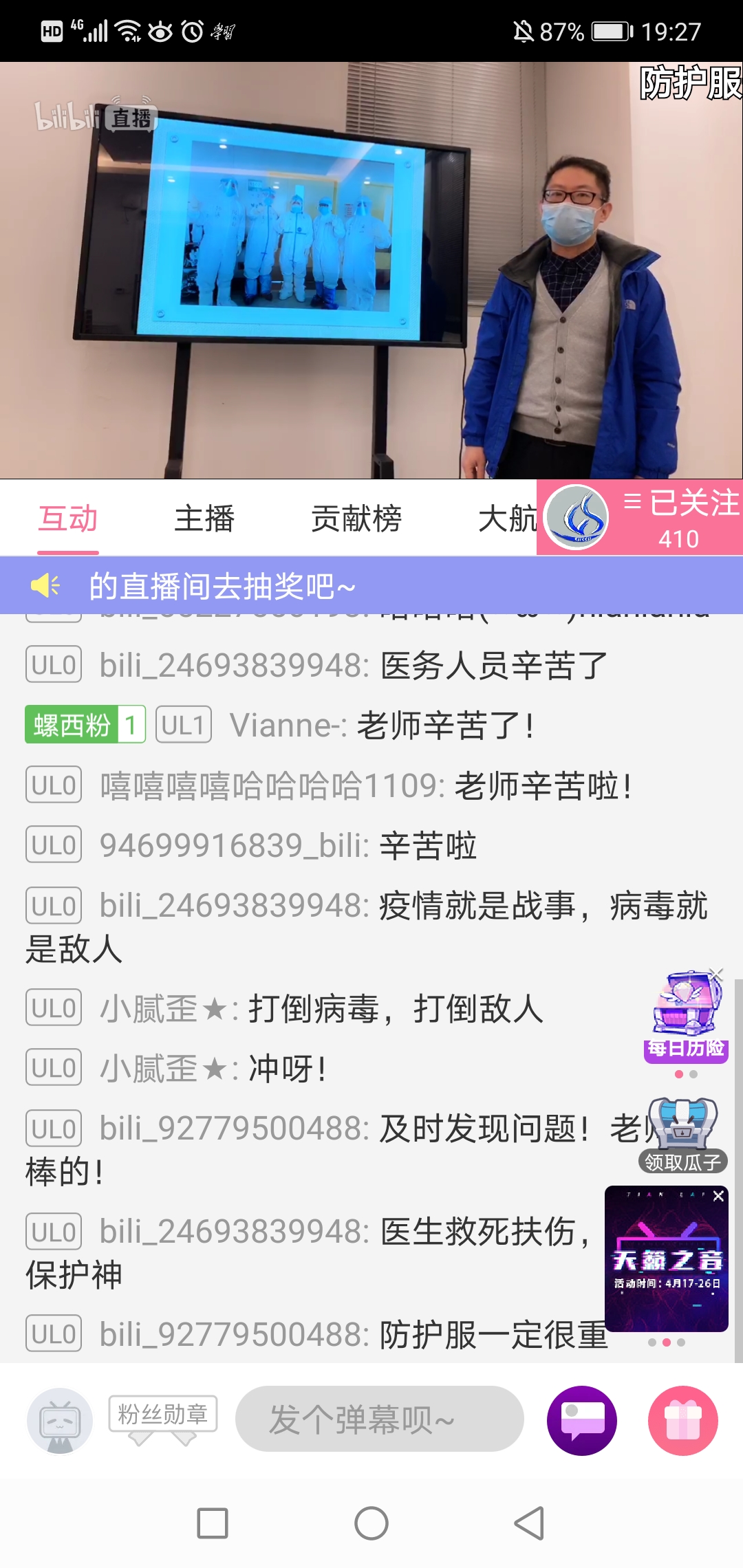Open the 大航海 tab
Image resolution: width=743 pixels, height=1568 pixels.
[506, 519]
